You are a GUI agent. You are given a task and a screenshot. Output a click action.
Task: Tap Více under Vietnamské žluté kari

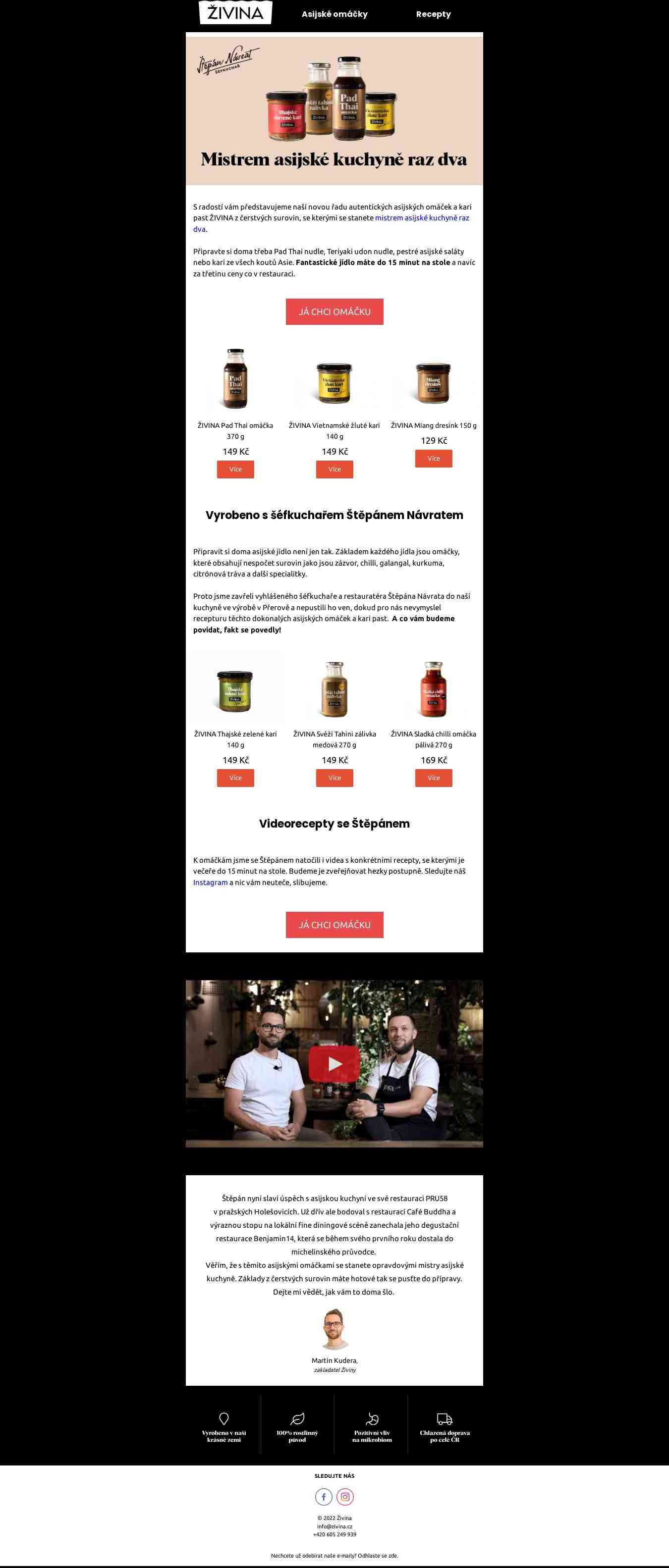click(x=334, y=470)
